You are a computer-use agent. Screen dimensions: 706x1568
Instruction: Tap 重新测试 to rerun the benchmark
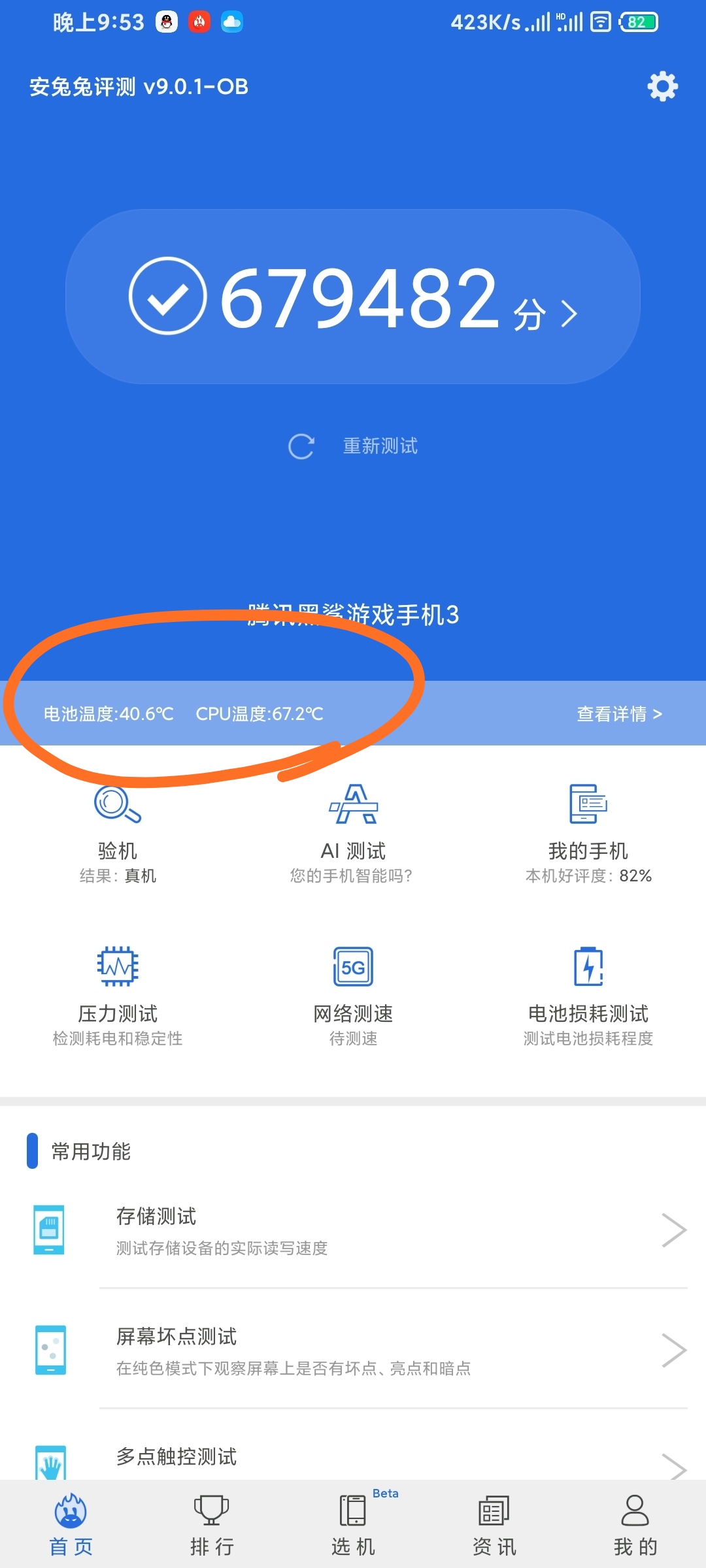click(x=354, y=446)
